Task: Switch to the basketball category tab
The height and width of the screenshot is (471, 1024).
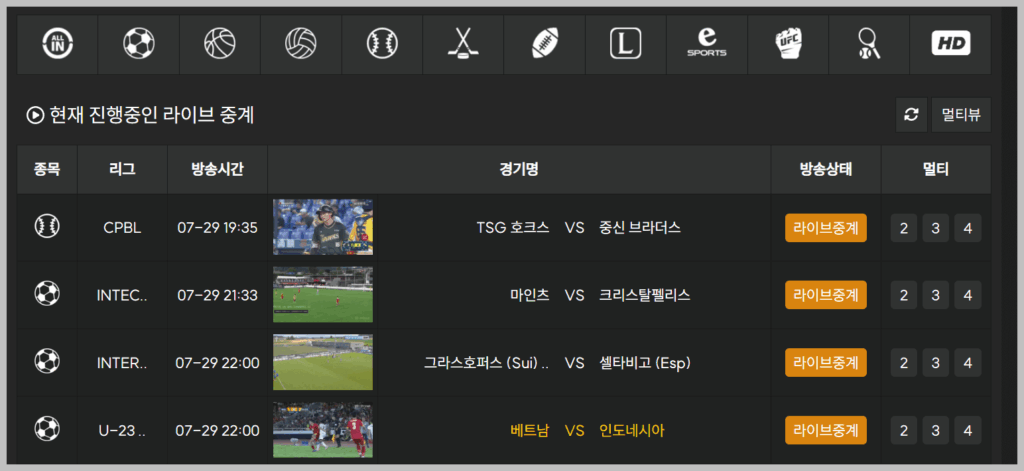Action: click(219, 43)
